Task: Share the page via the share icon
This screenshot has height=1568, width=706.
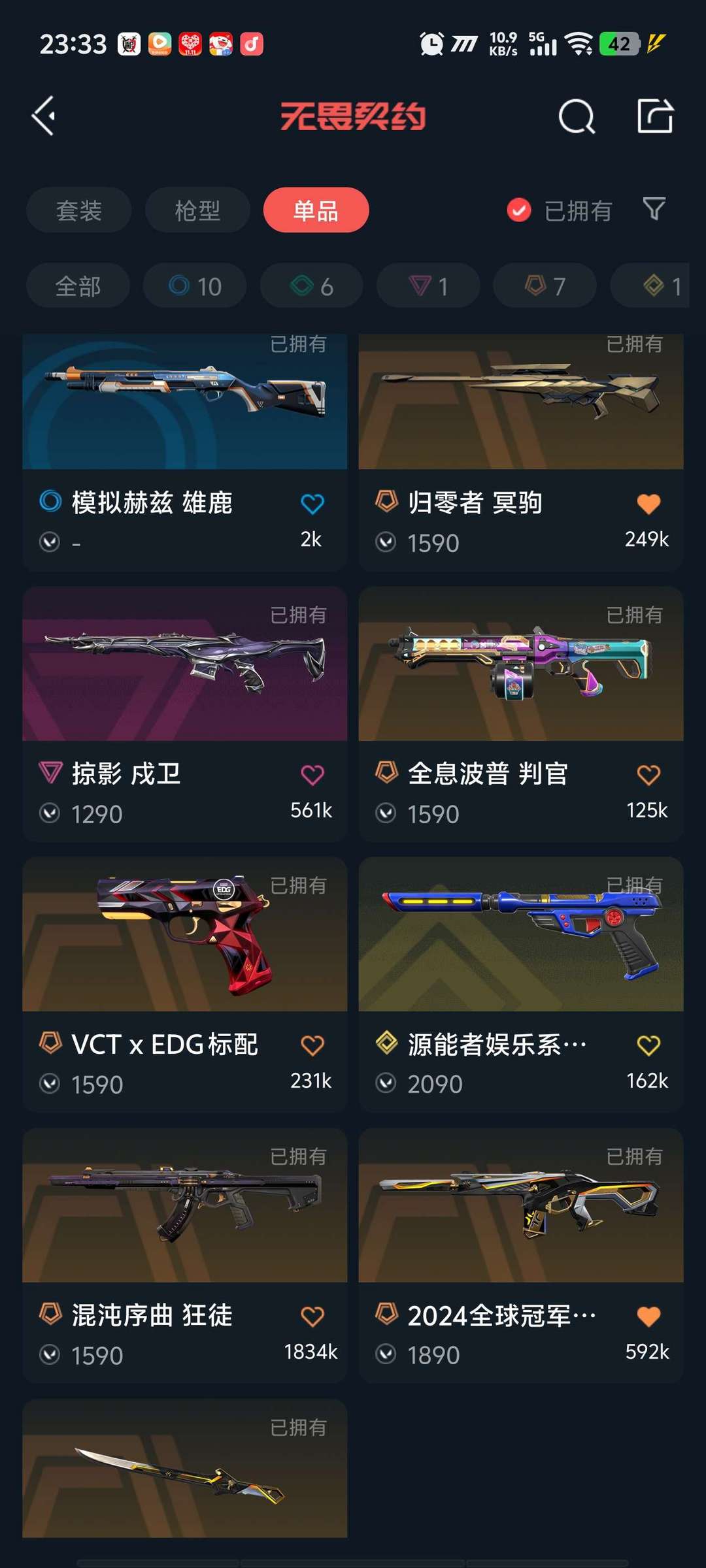Action: tap(655, 116)
